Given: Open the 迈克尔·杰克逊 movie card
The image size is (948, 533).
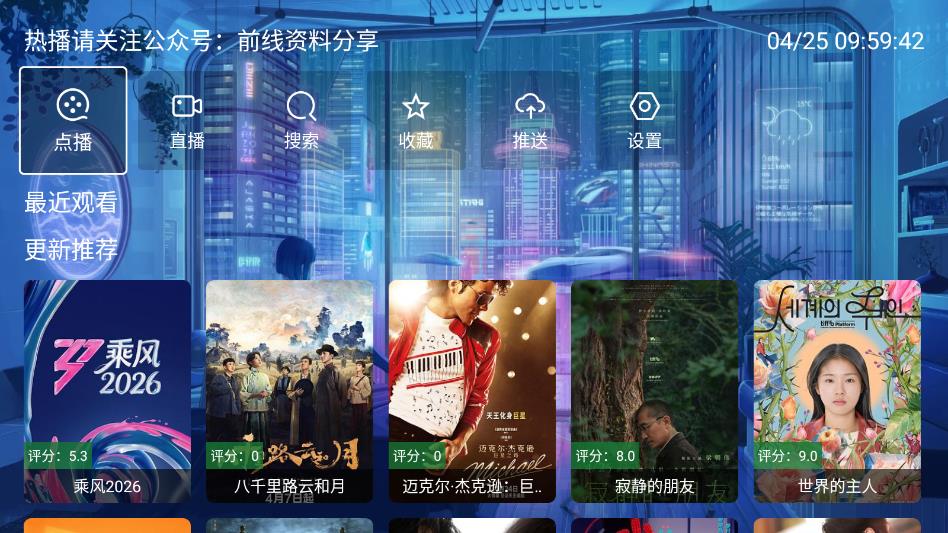Looking at the screenshot, I should pyautogui.click(x=472, y=390).
